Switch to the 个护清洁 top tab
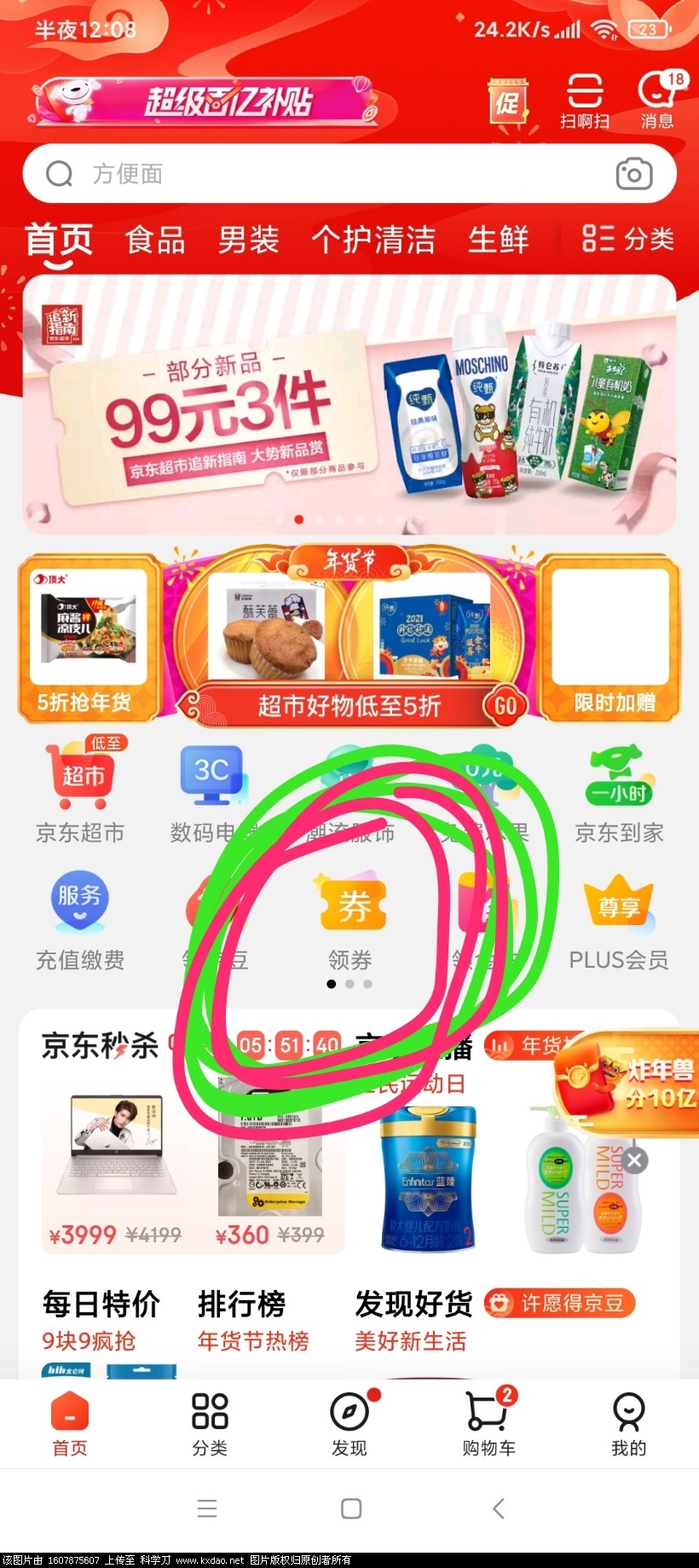This screenshot has height=1568, width=699. [373, 240]
